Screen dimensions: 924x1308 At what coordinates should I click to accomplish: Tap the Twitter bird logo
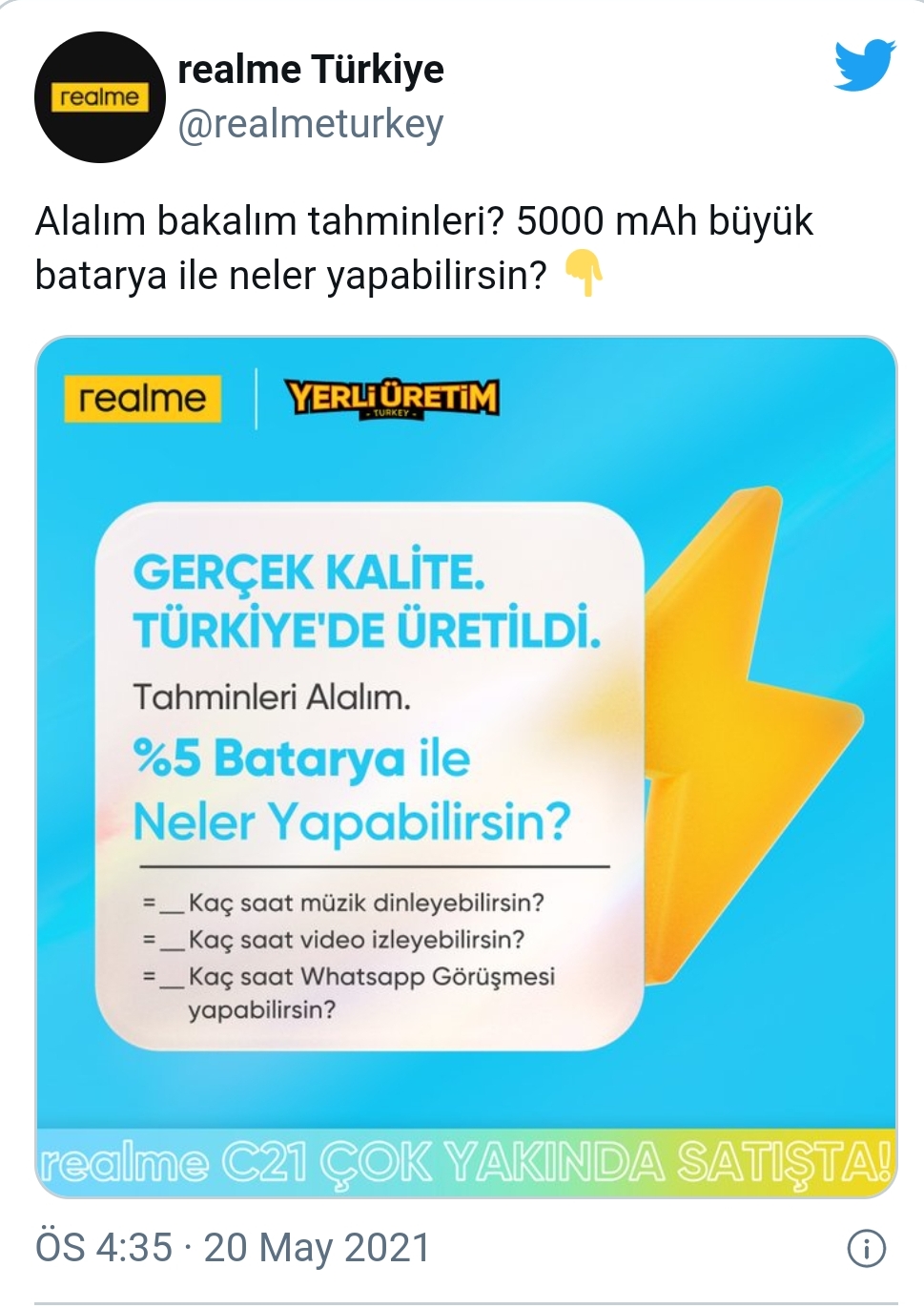tap(864, 65)
